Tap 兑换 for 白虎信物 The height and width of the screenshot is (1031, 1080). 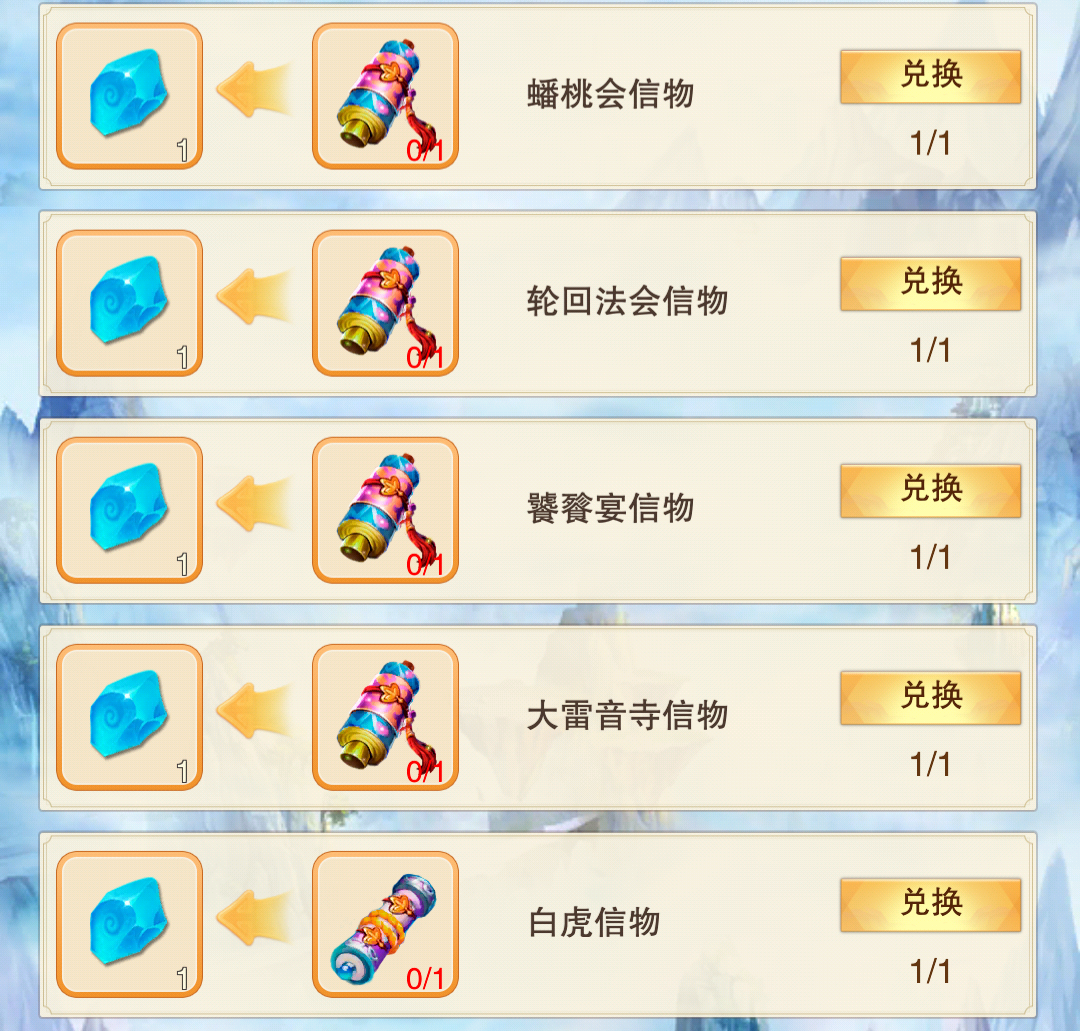click(x=930, y=905)
